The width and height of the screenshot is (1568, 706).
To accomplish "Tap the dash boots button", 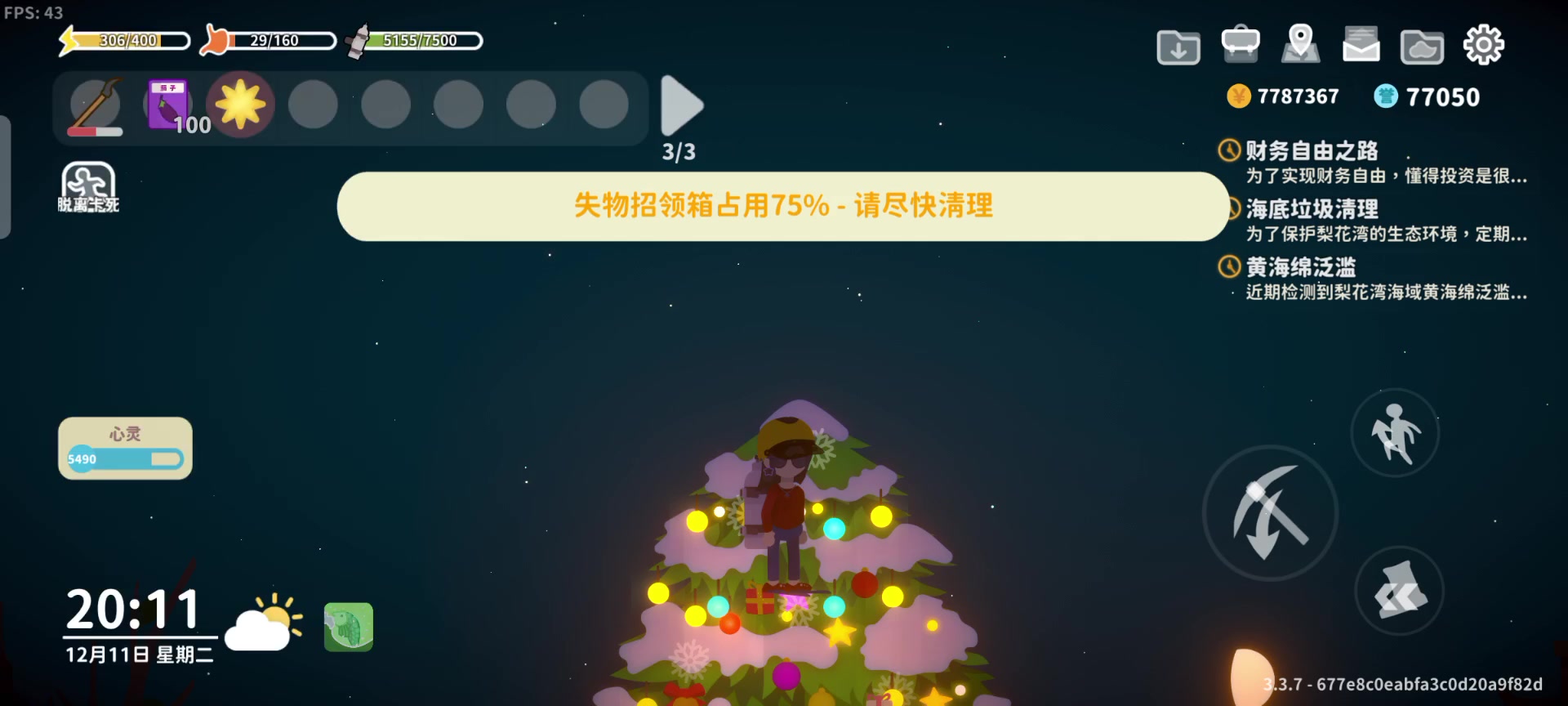I will [x=1399, y=591].
